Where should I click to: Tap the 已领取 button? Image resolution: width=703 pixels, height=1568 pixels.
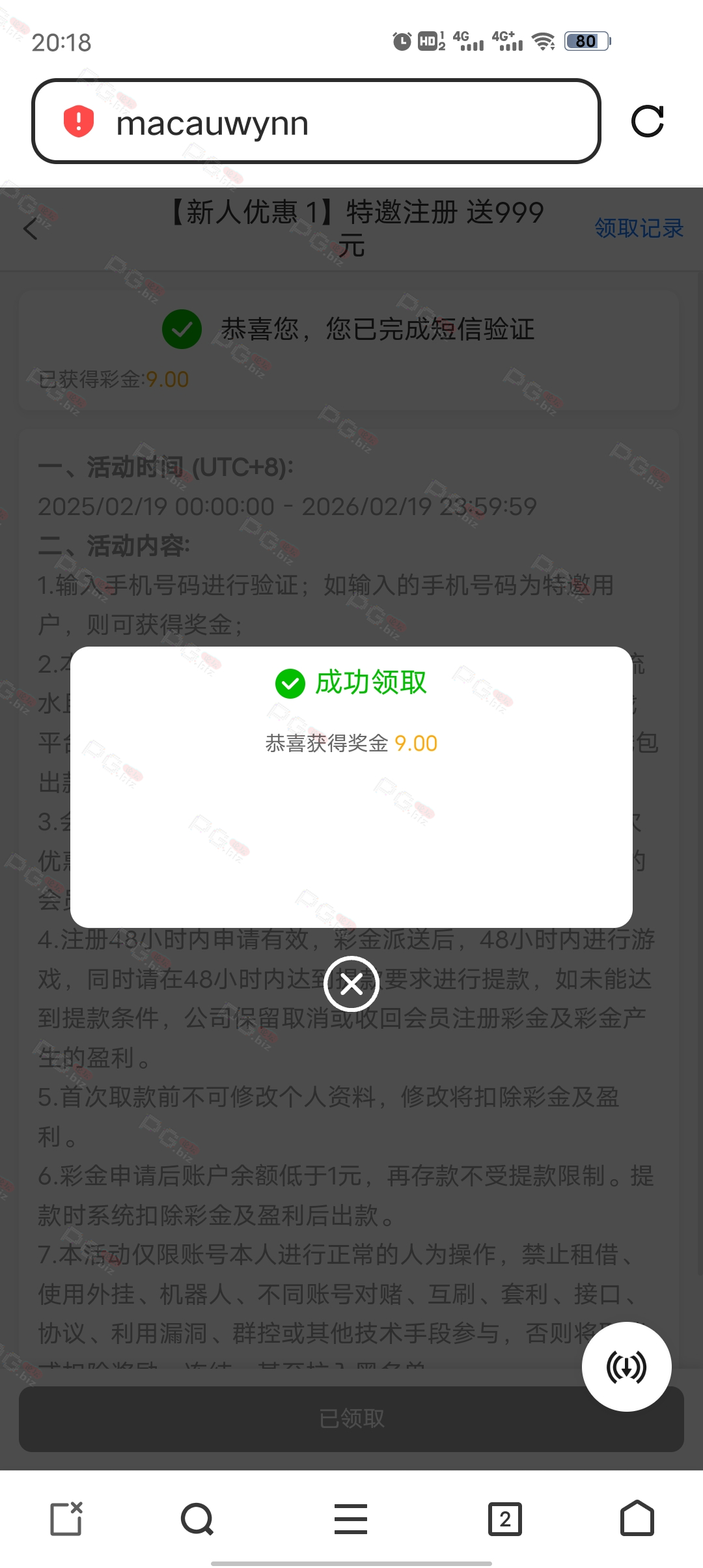(351, 1418)
